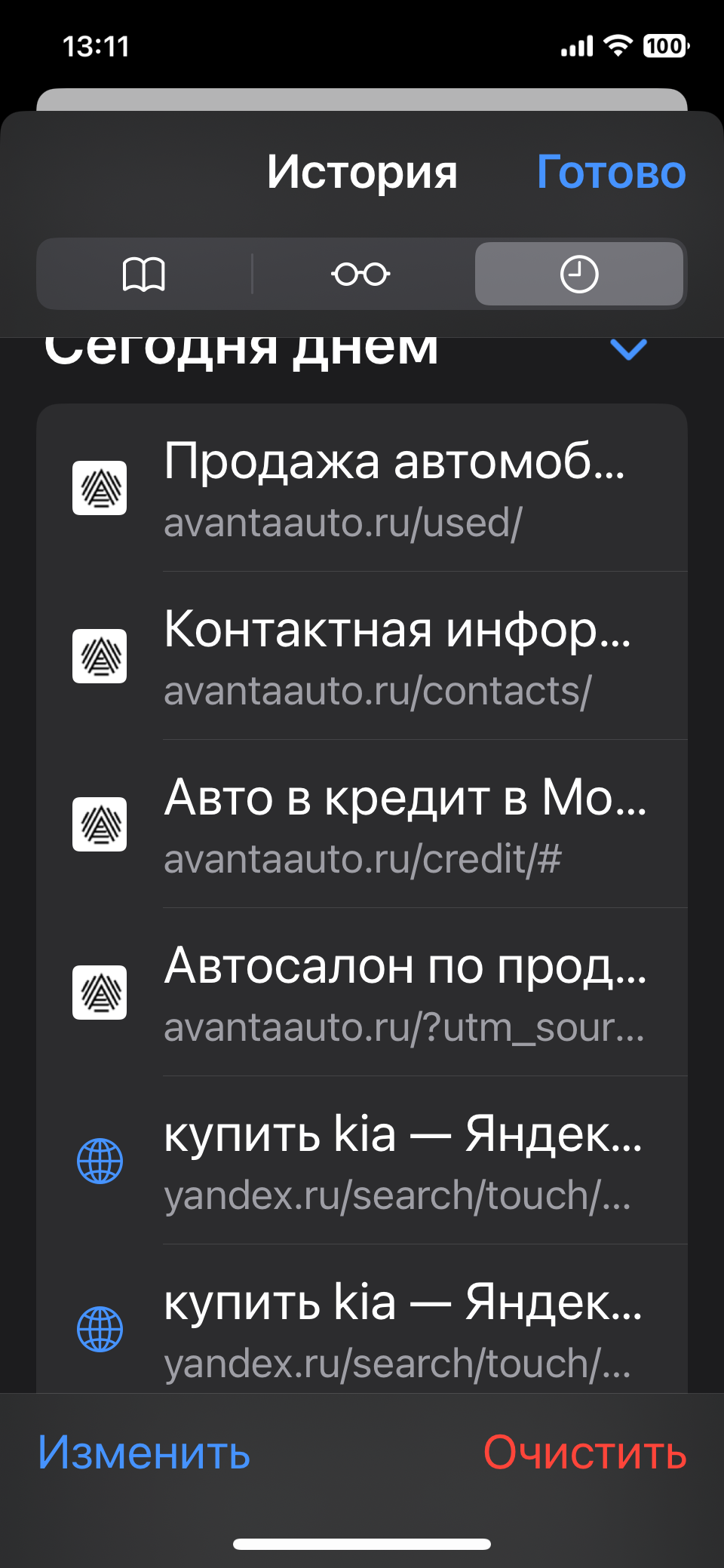Collapse the Сегодня днем section
The height and width of the screenshot is (1568, 724).
pos(627,349)
